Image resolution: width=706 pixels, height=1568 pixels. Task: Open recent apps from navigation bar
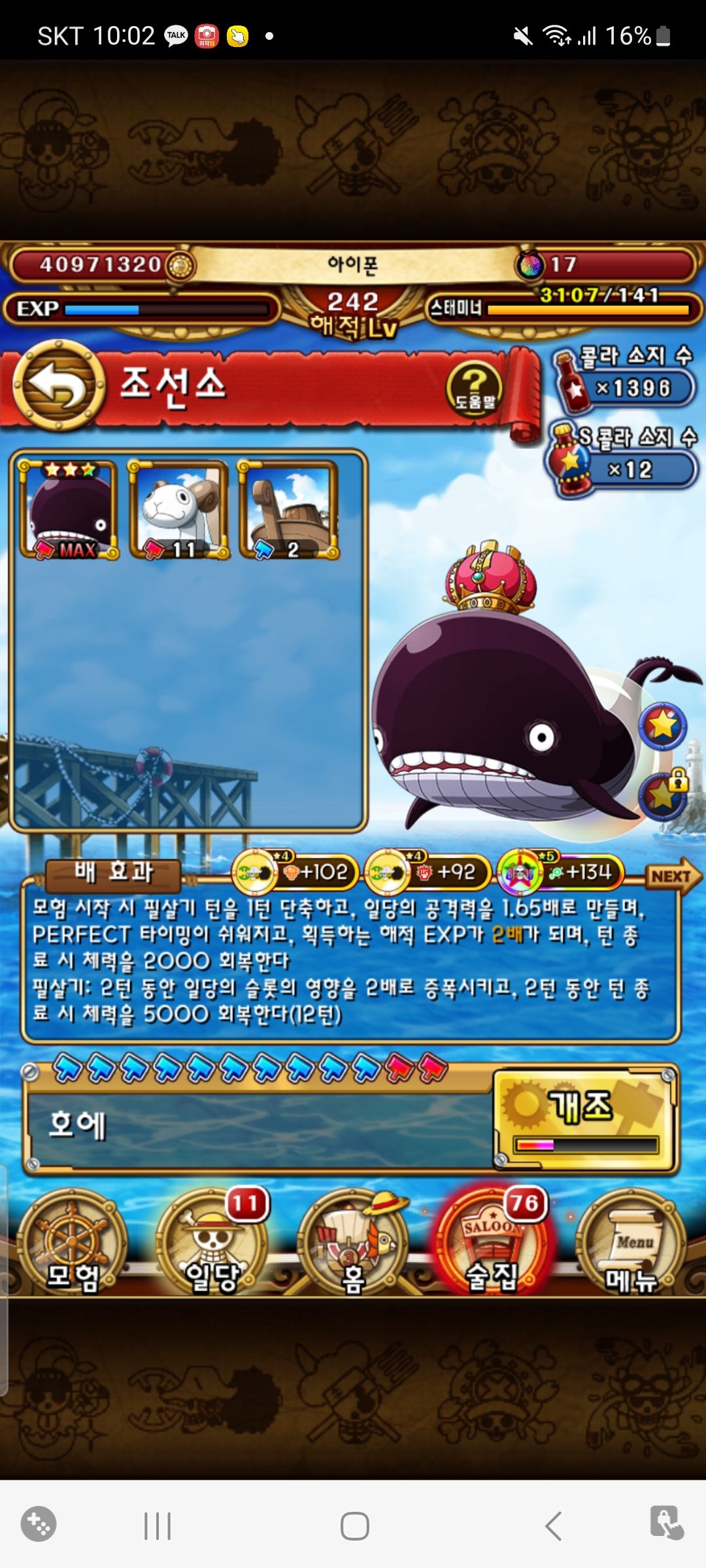tap(157, 1526)
